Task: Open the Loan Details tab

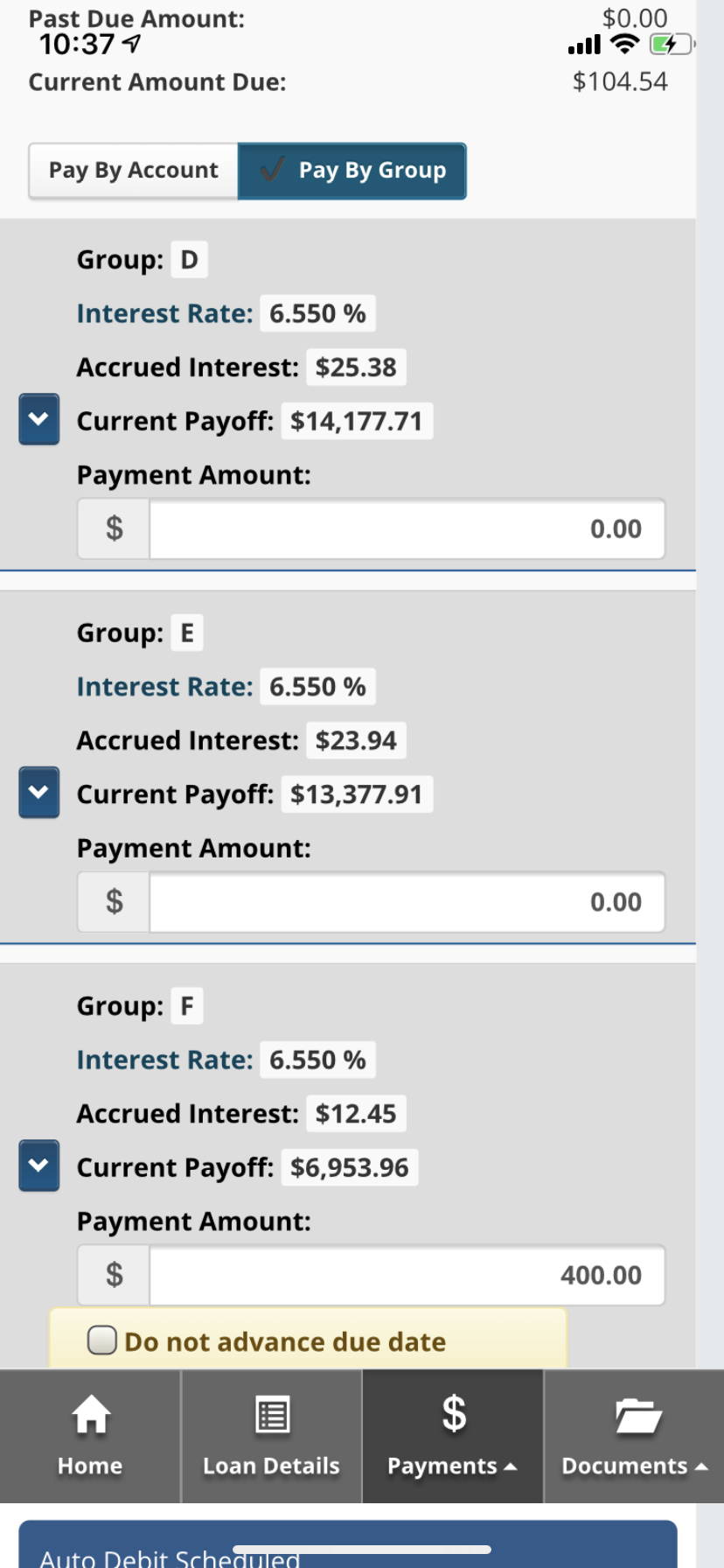Action: point(271,1436)
